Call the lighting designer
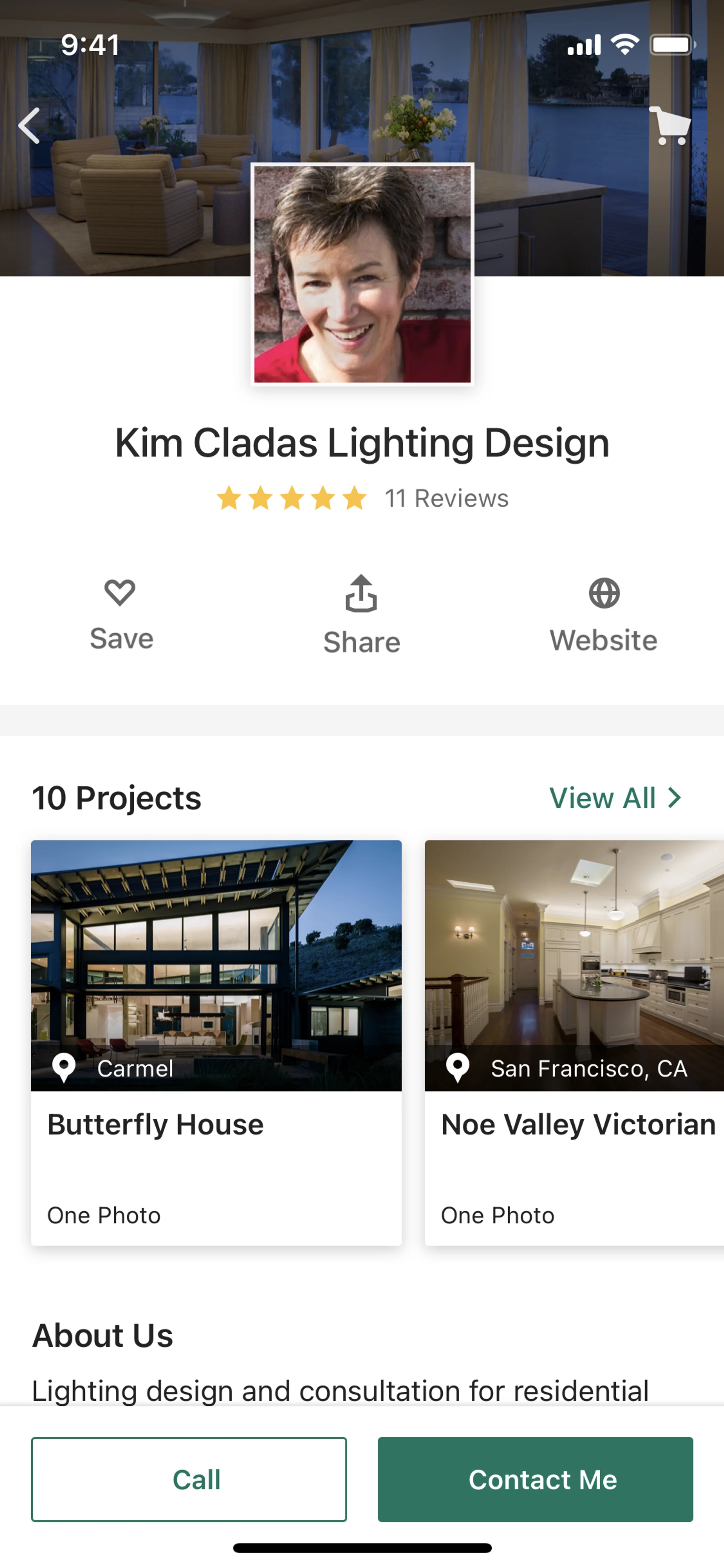Screen dimensions: 724x1568 pos(189,1479)
